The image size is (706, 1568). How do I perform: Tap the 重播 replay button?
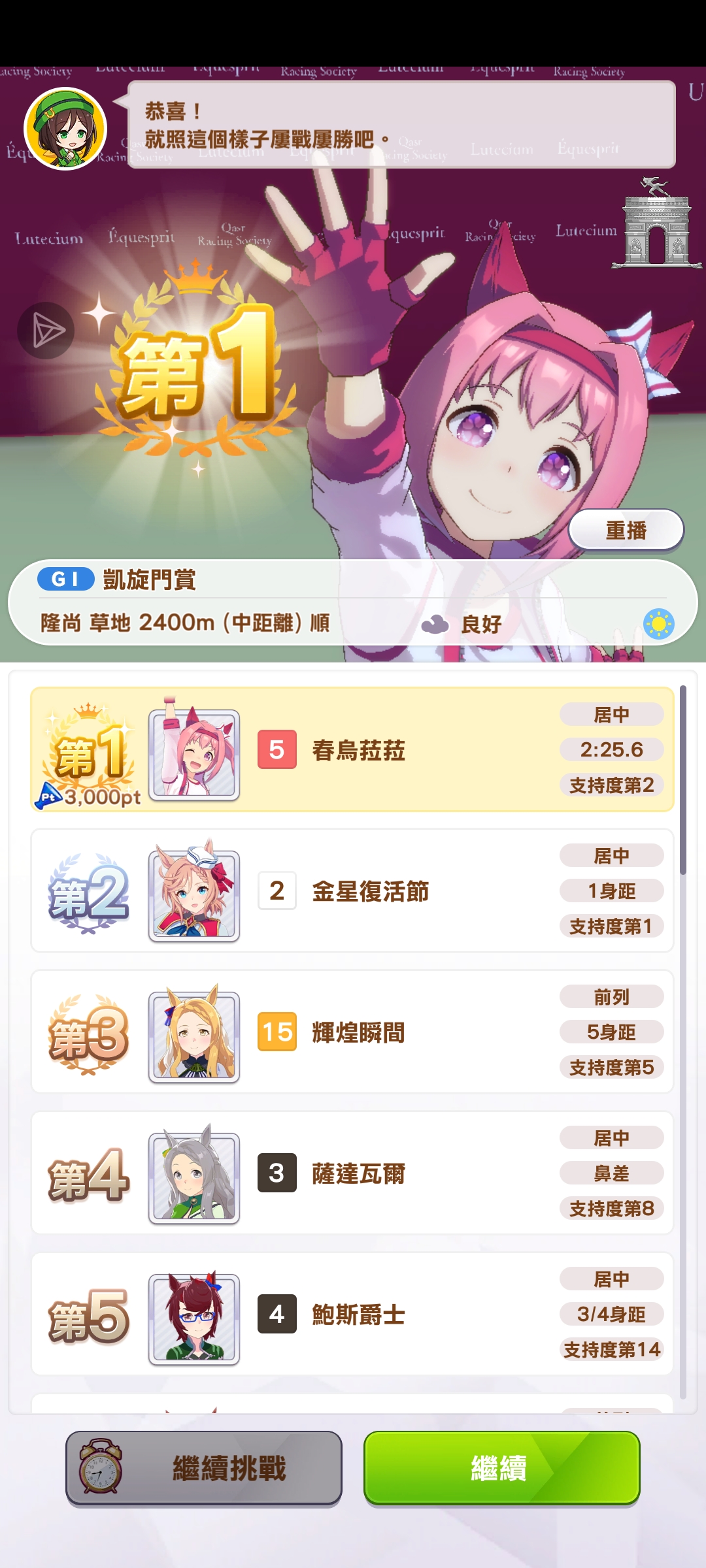tap(626, 530)
